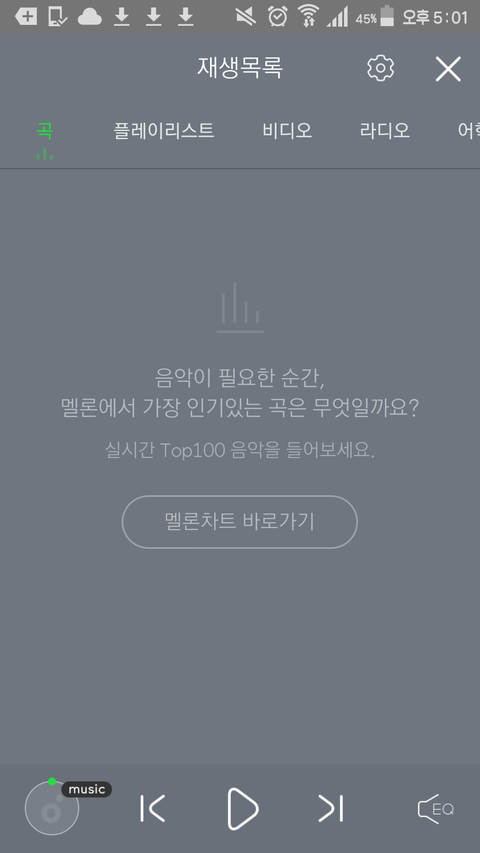Image resolution: width=480 pixels, height=853 pixels.
Task: Skip to the next track
Action: pos(331,808)
